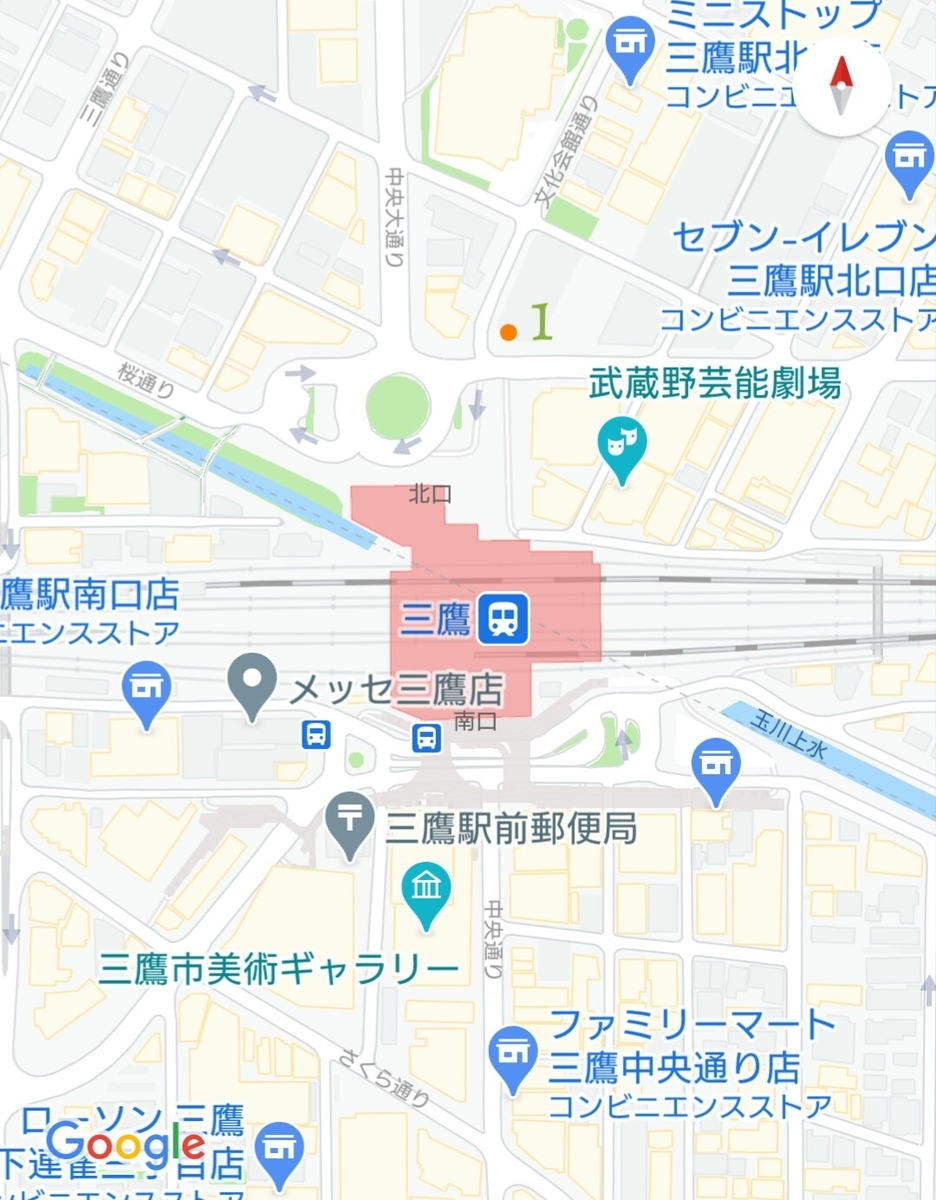Tap the compass to reset map orientation

pos(842,87)
